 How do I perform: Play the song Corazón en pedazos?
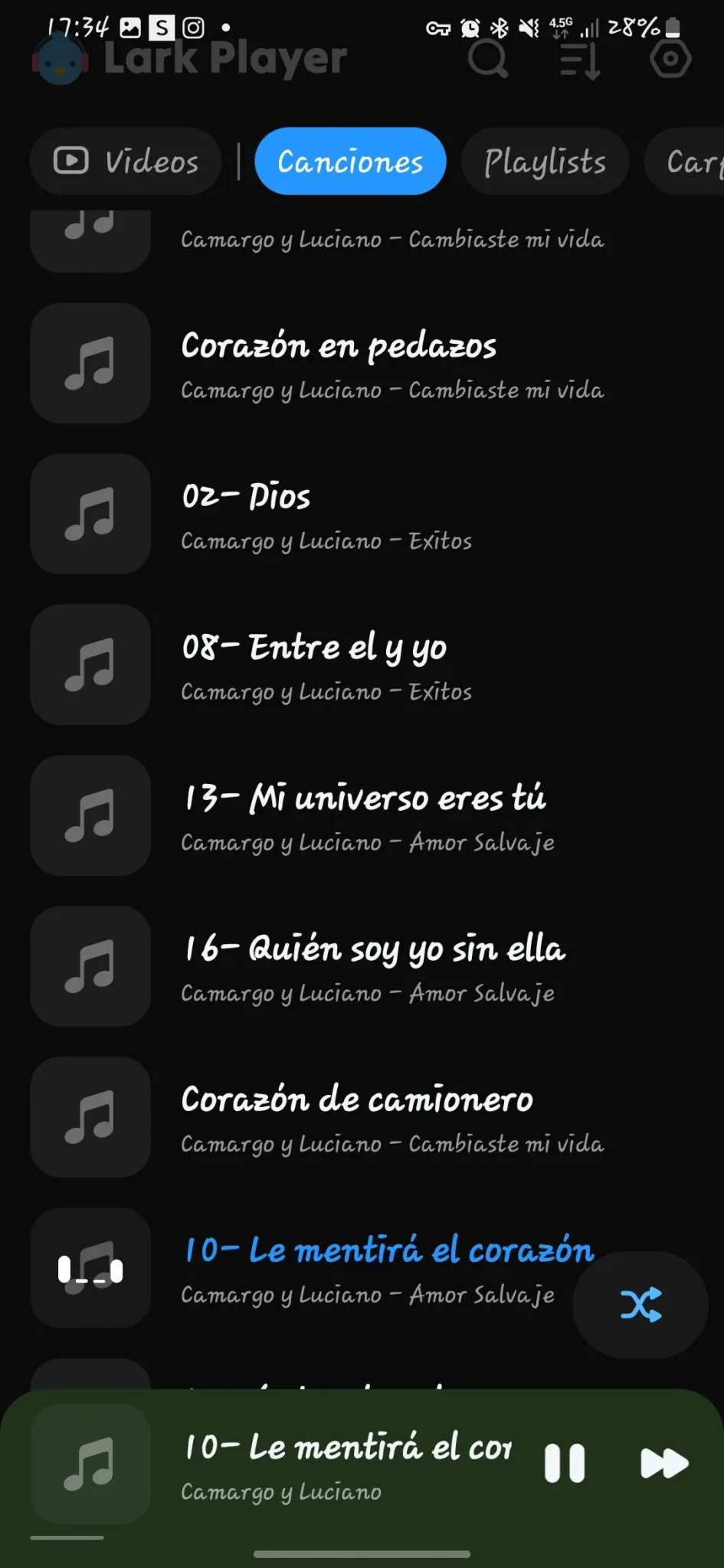tap(362, 364)
